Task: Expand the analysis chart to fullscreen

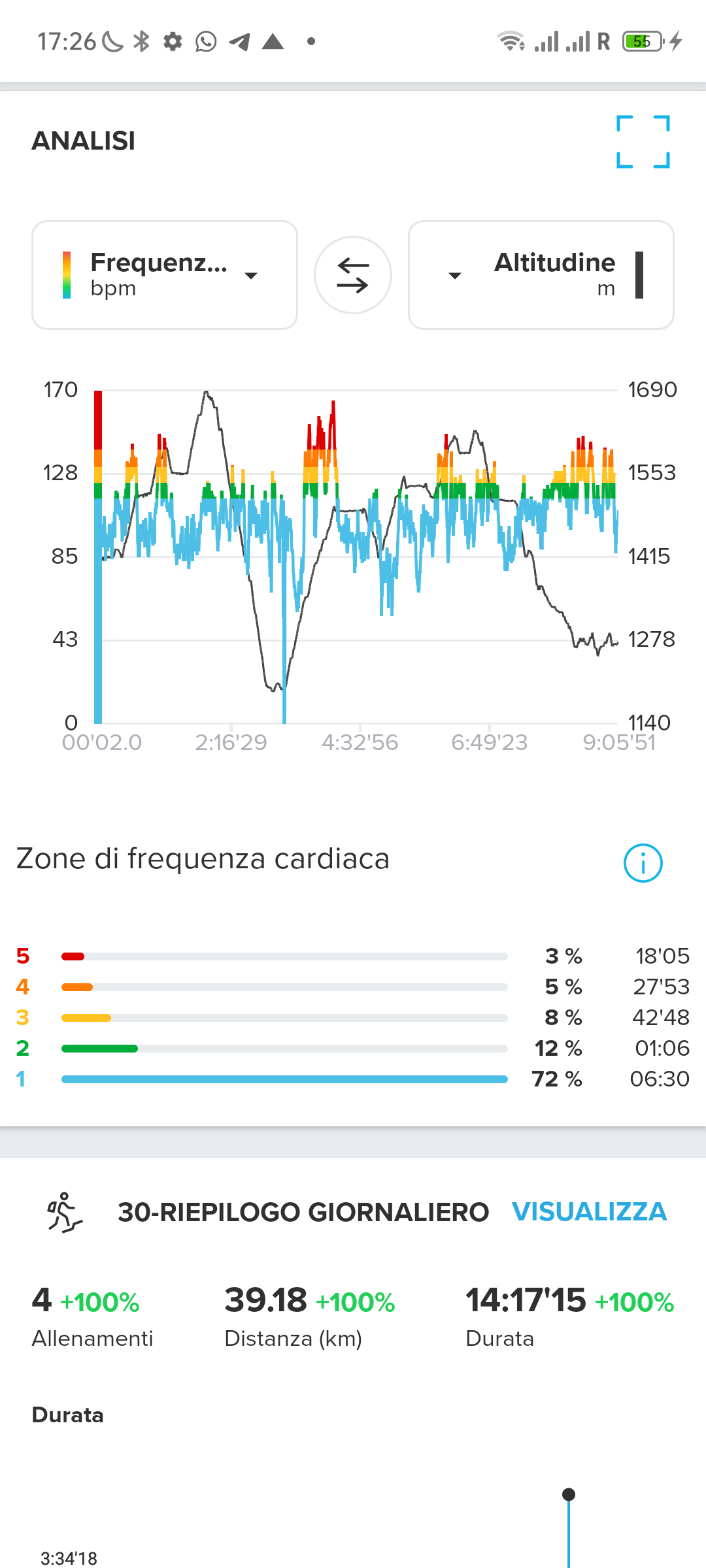Action: pyautogui.click(x=643, y=142)
